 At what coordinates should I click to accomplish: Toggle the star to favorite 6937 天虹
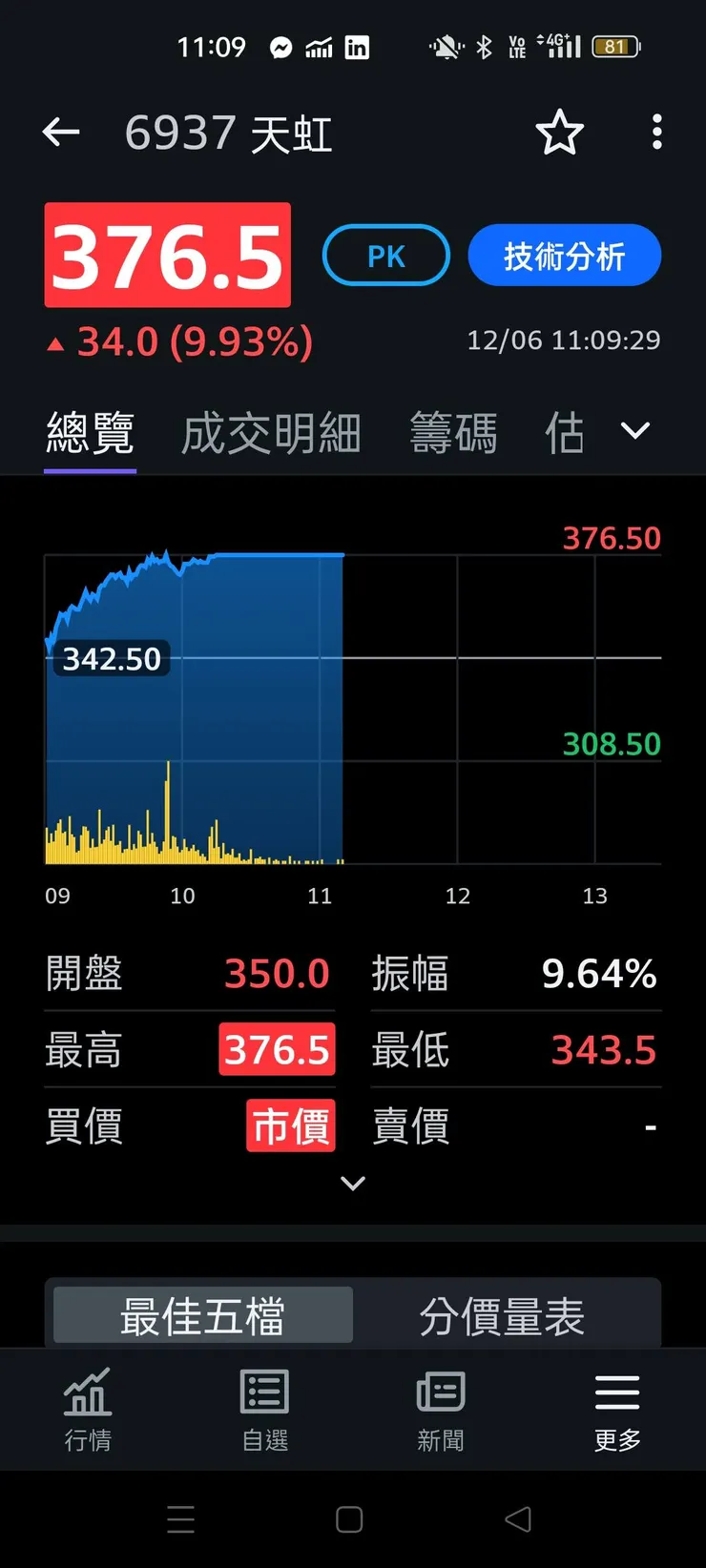[560, 134]
